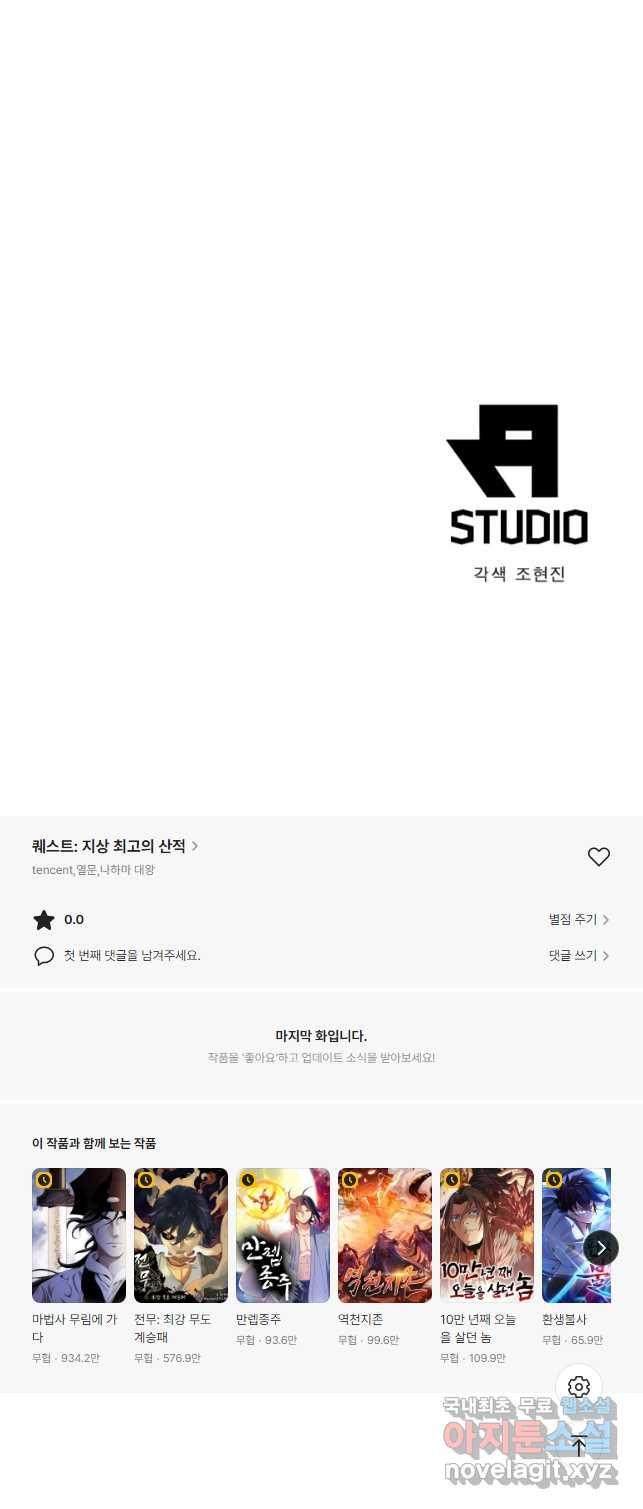Select the 만렙종주 card
643x1509 pixels.
tap(283, 1236)
